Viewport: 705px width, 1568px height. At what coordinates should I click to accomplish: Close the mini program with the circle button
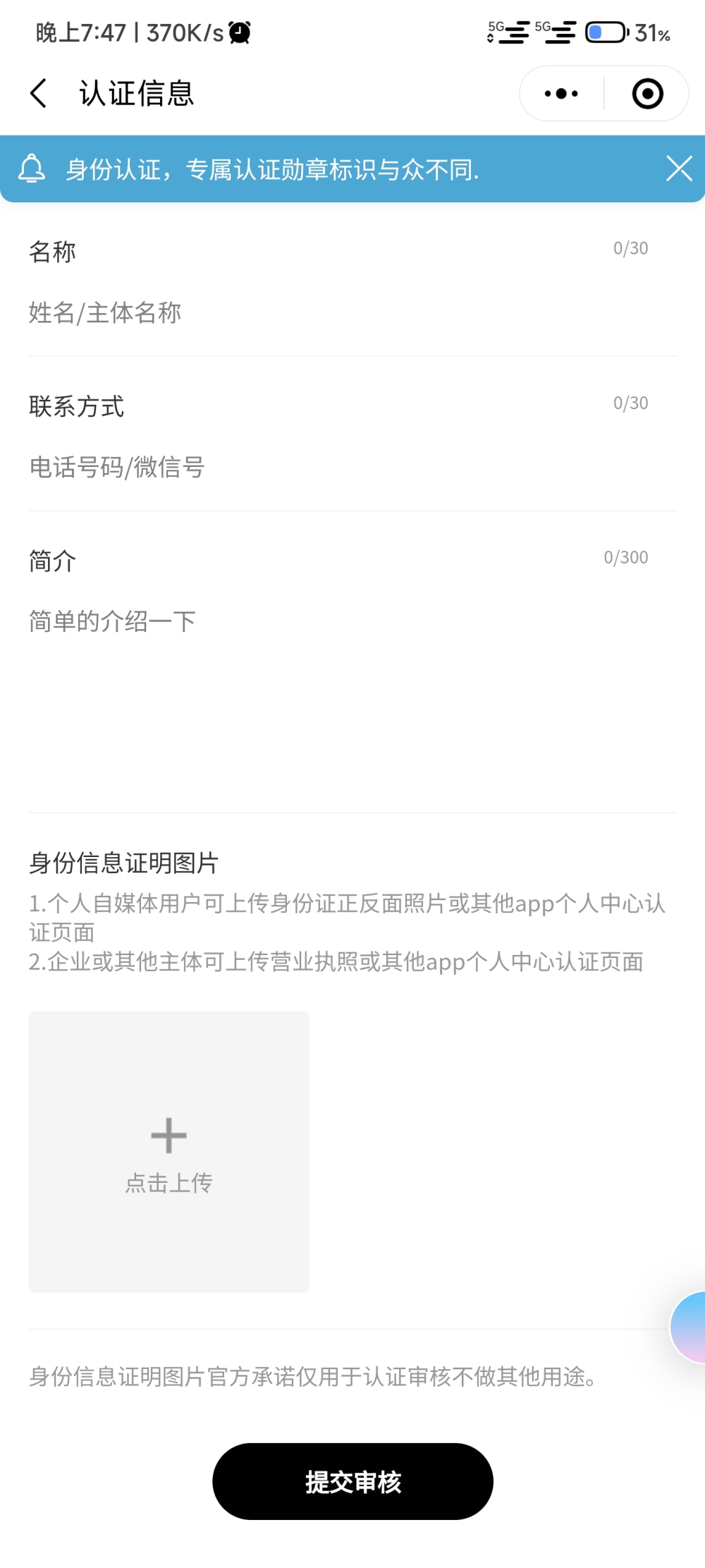tap(647, 93)
